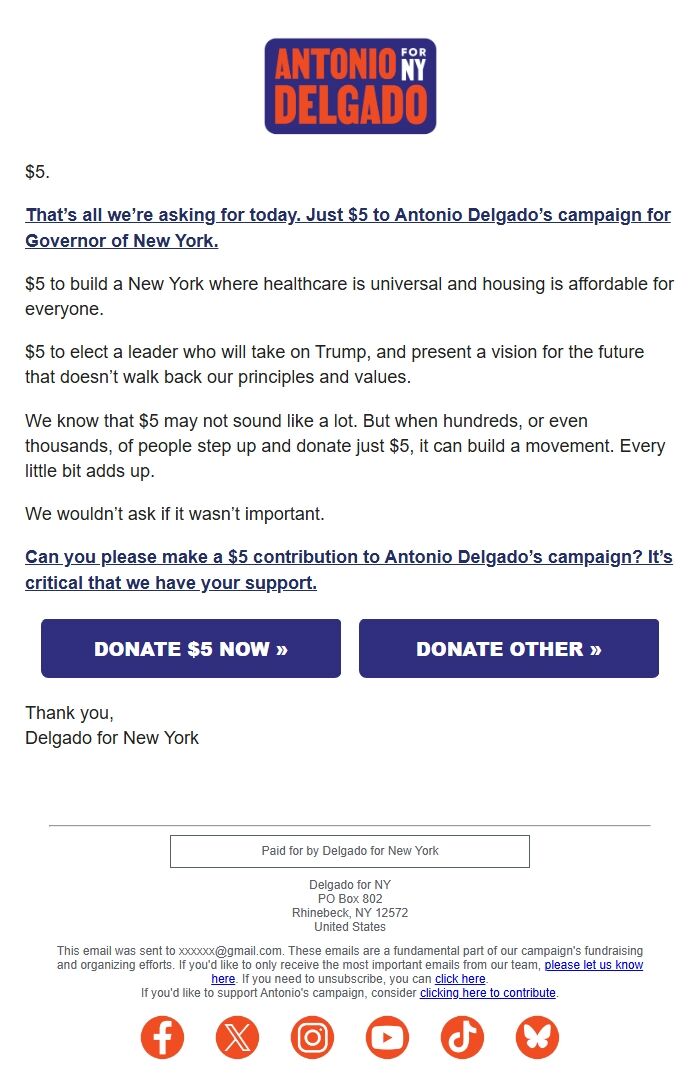Open "That's all we're asking for today" link
The image size is (700, 1091).
point(347,215)
